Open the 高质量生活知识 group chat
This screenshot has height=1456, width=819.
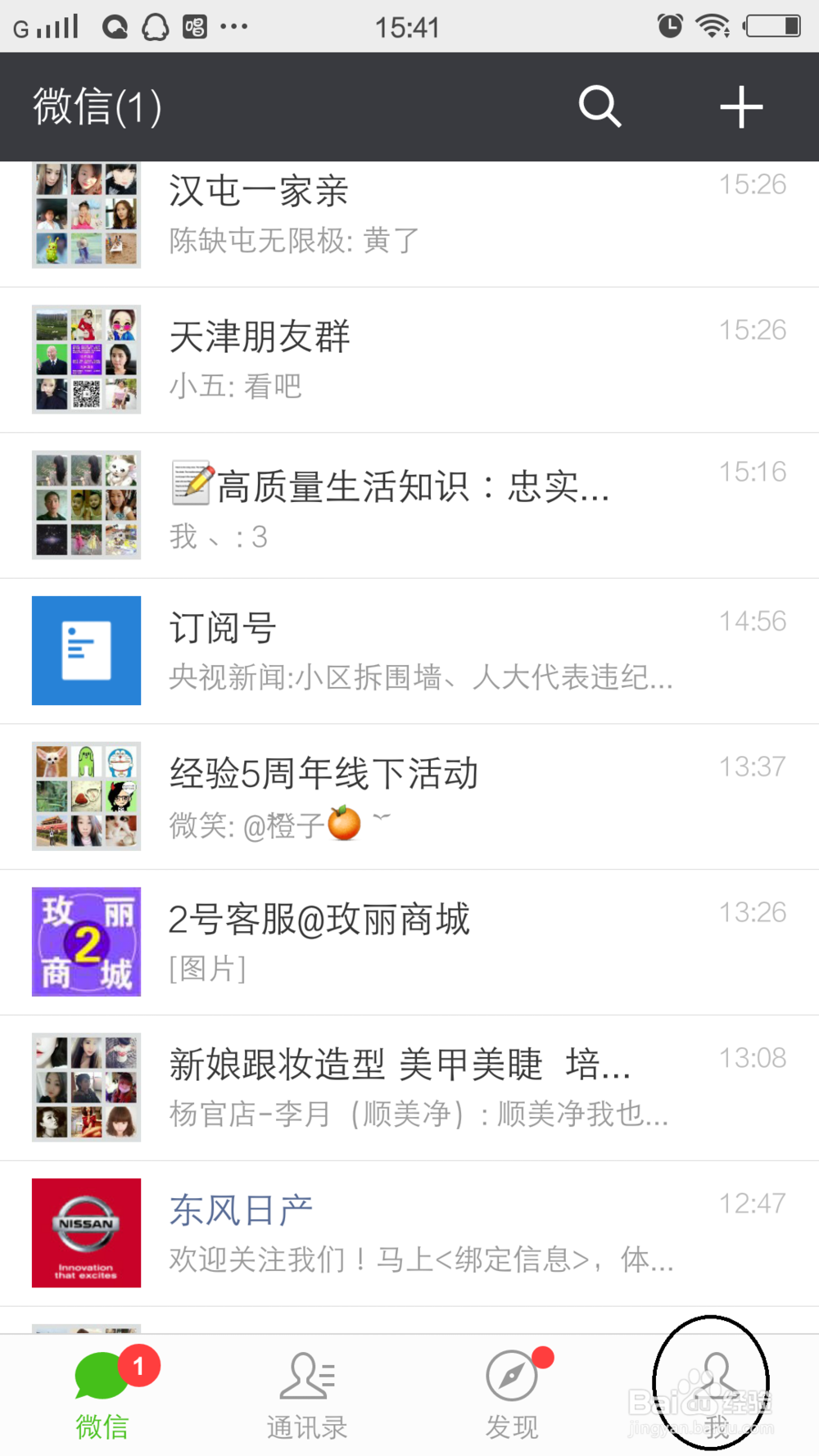tap(409, 505)
